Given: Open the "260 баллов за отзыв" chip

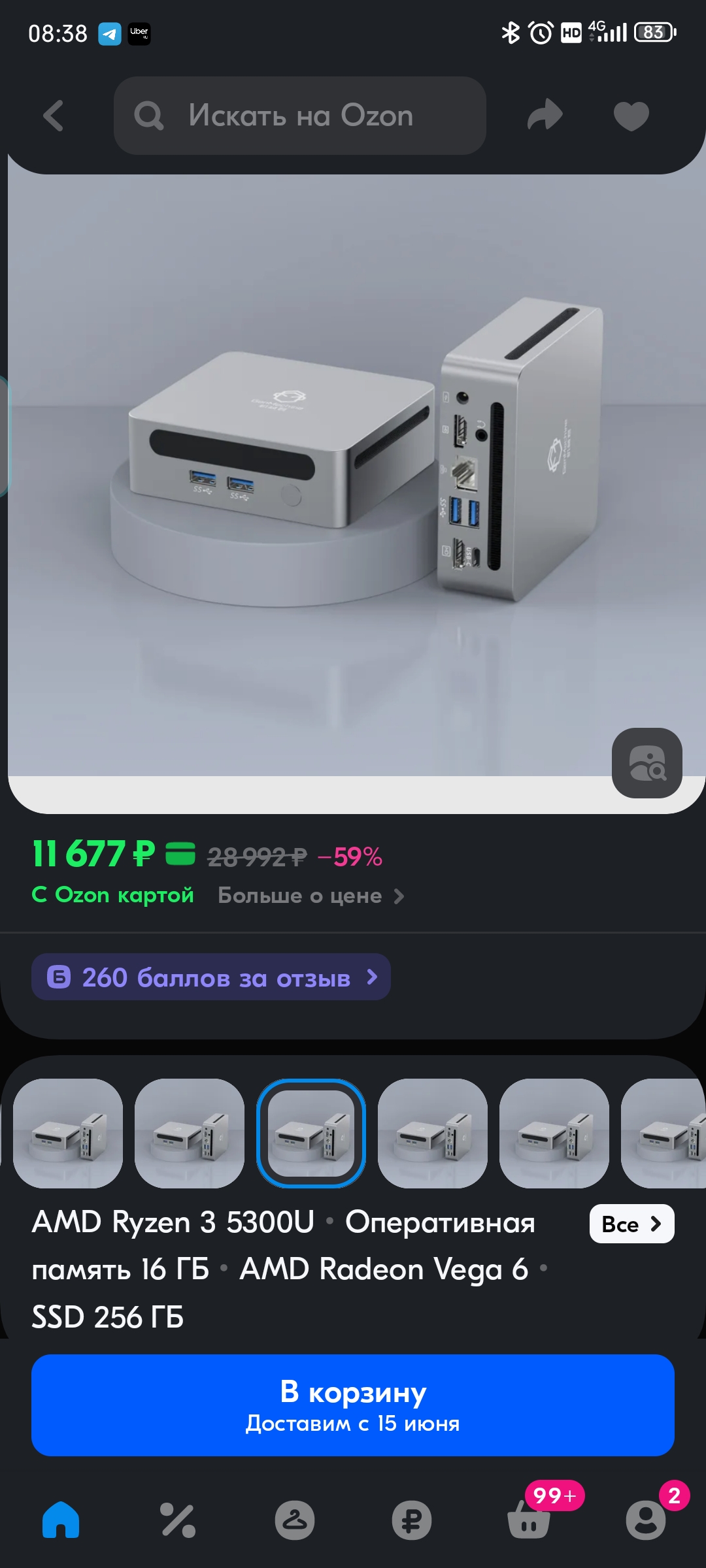Looking at the screenshot, I should coord(211,977).
